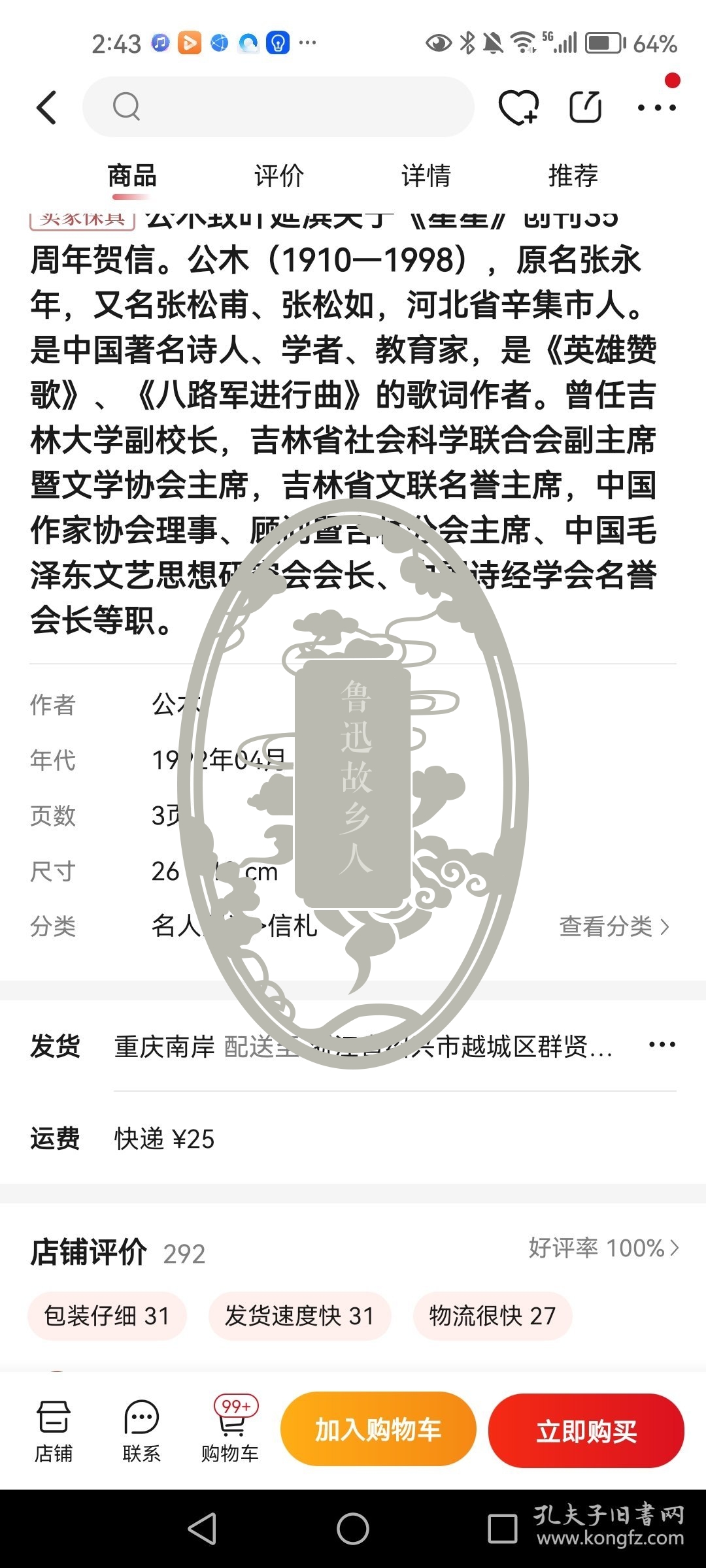Viewport: 706px width, 1568px height.
Task: Open 查看分类 link
Action: pos(614,926)
